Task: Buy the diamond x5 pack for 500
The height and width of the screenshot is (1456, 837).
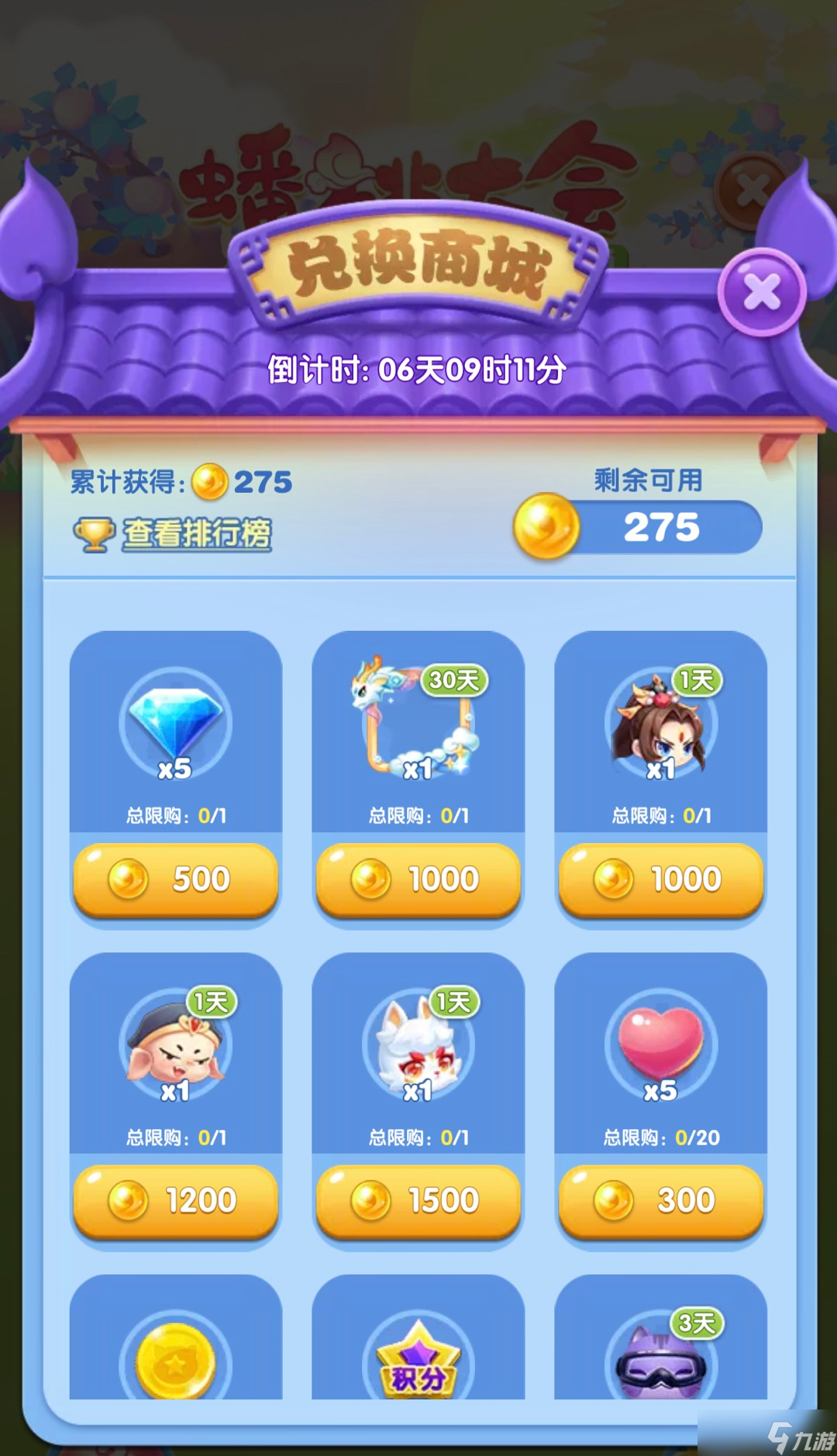Action: (176, 879)
